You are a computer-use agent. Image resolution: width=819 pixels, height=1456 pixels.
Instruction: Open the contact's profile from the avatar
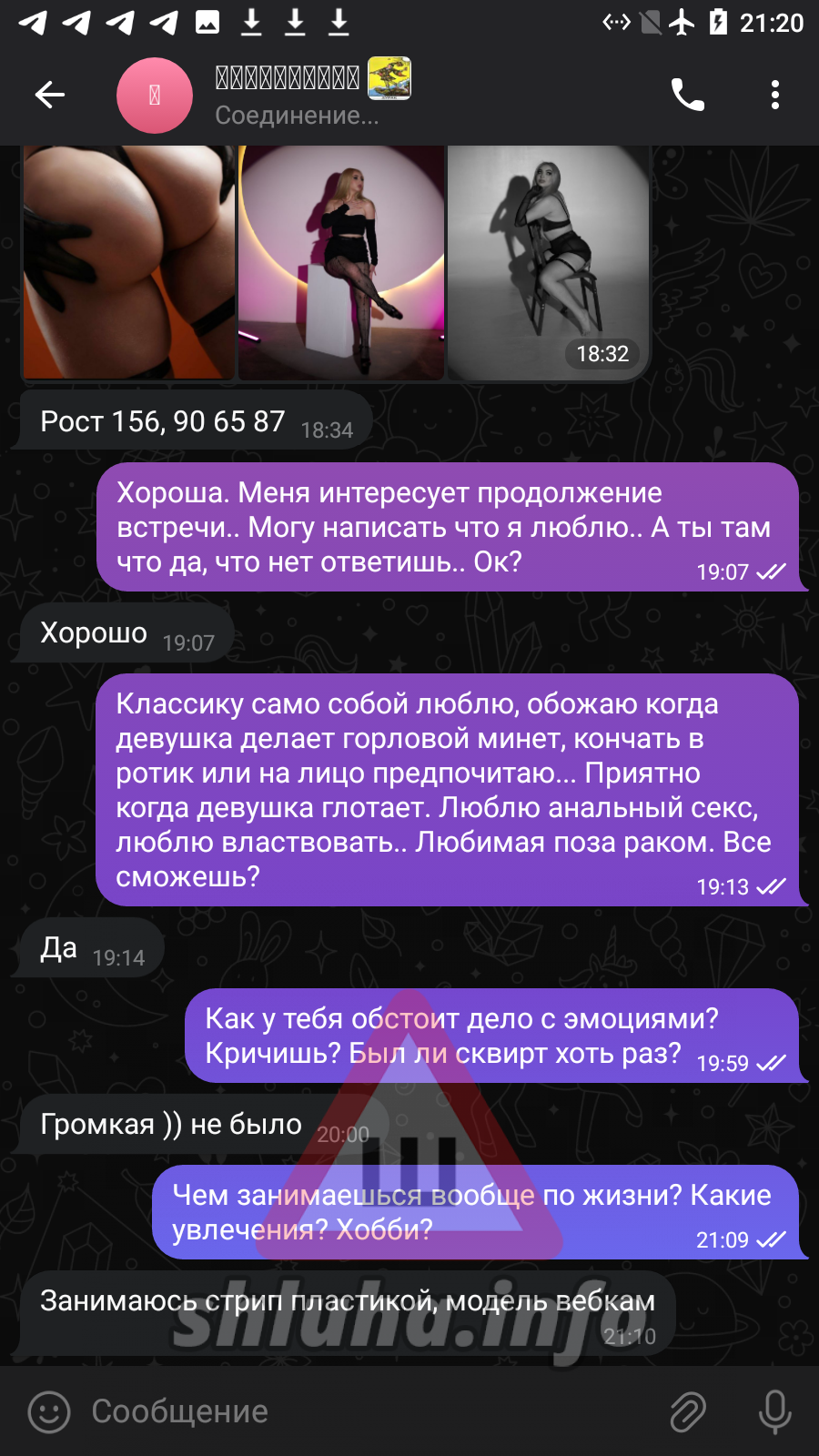[x=155, y=95]
